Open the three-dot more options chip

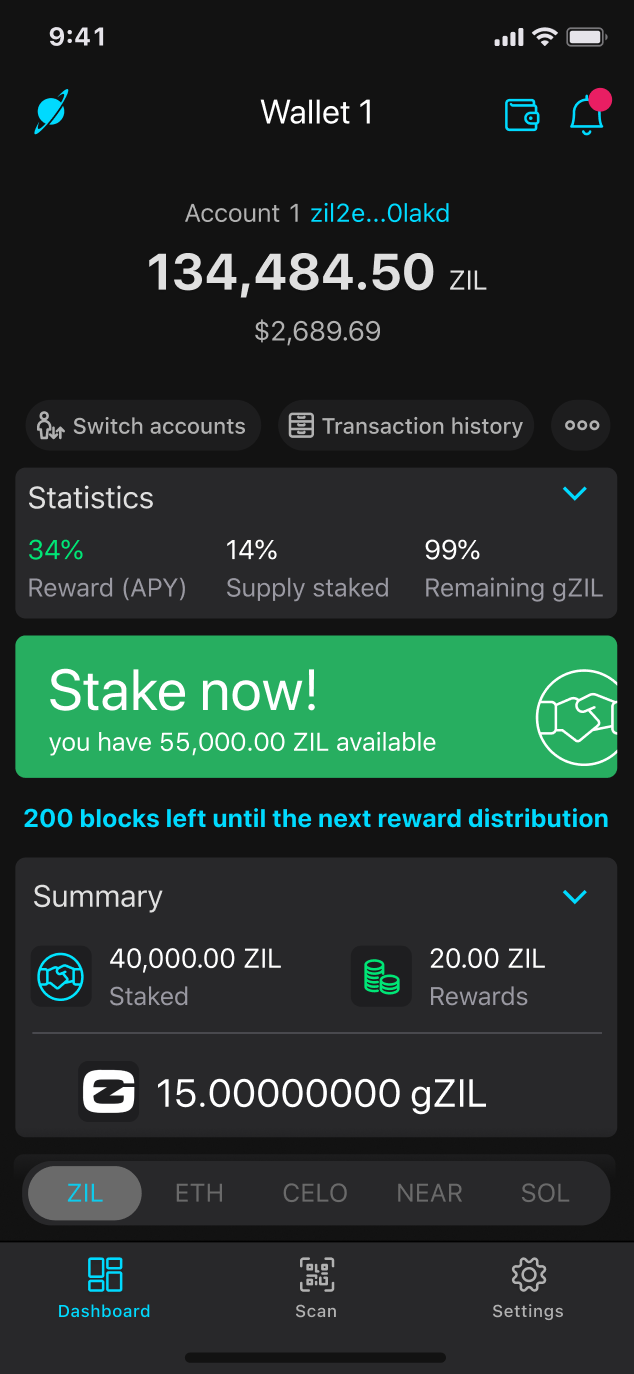[582, 426]
